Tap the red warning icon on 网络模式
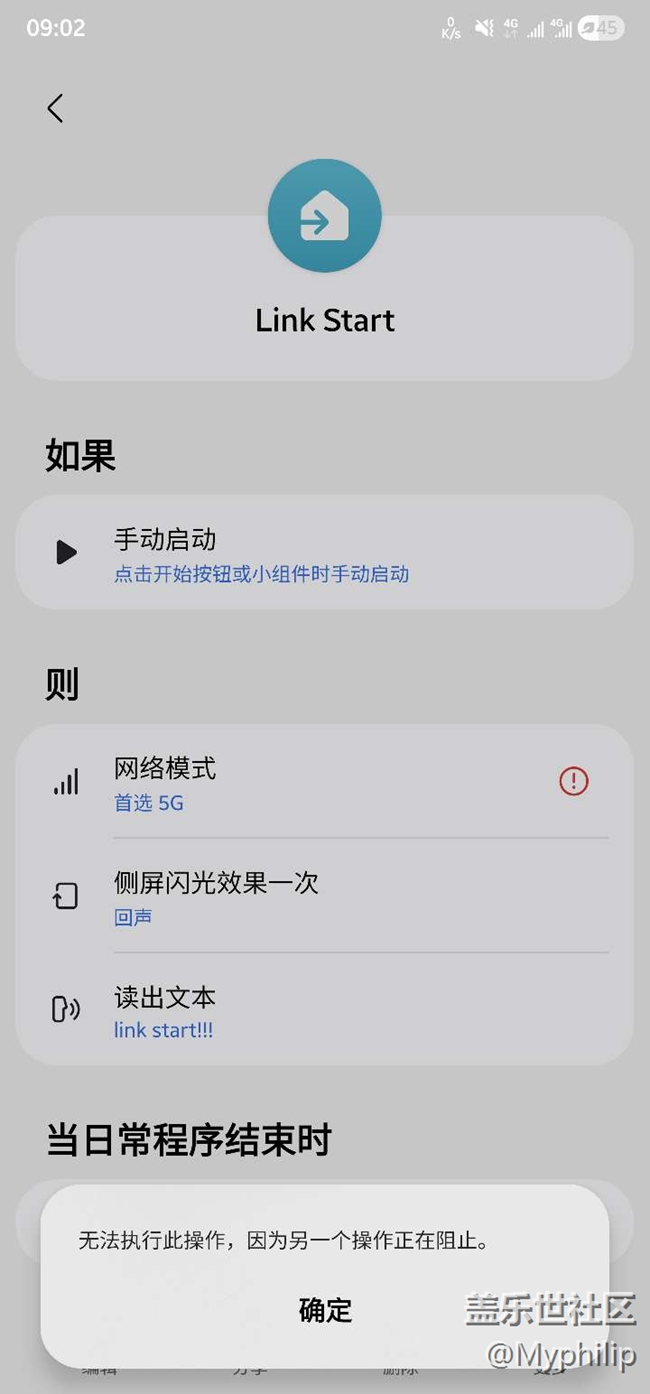The image size is (650, 1394). [573, 782]
